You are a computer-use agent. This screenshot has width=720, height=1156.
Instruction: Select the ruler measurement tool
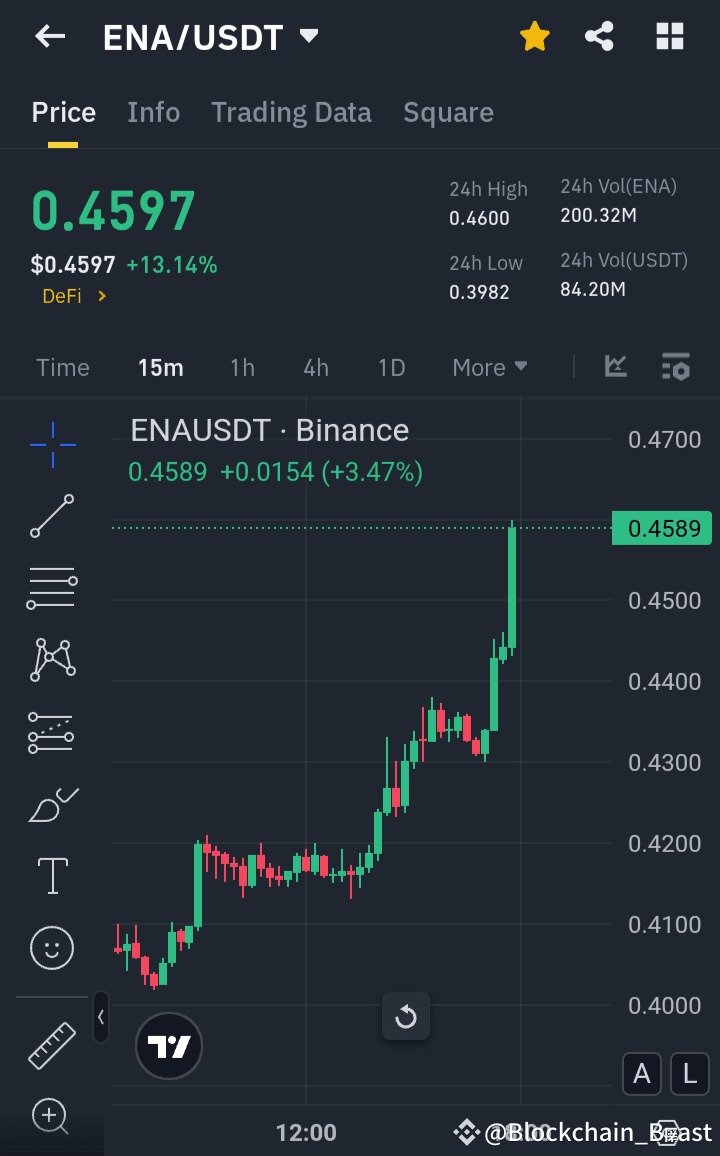point(51,1045)
